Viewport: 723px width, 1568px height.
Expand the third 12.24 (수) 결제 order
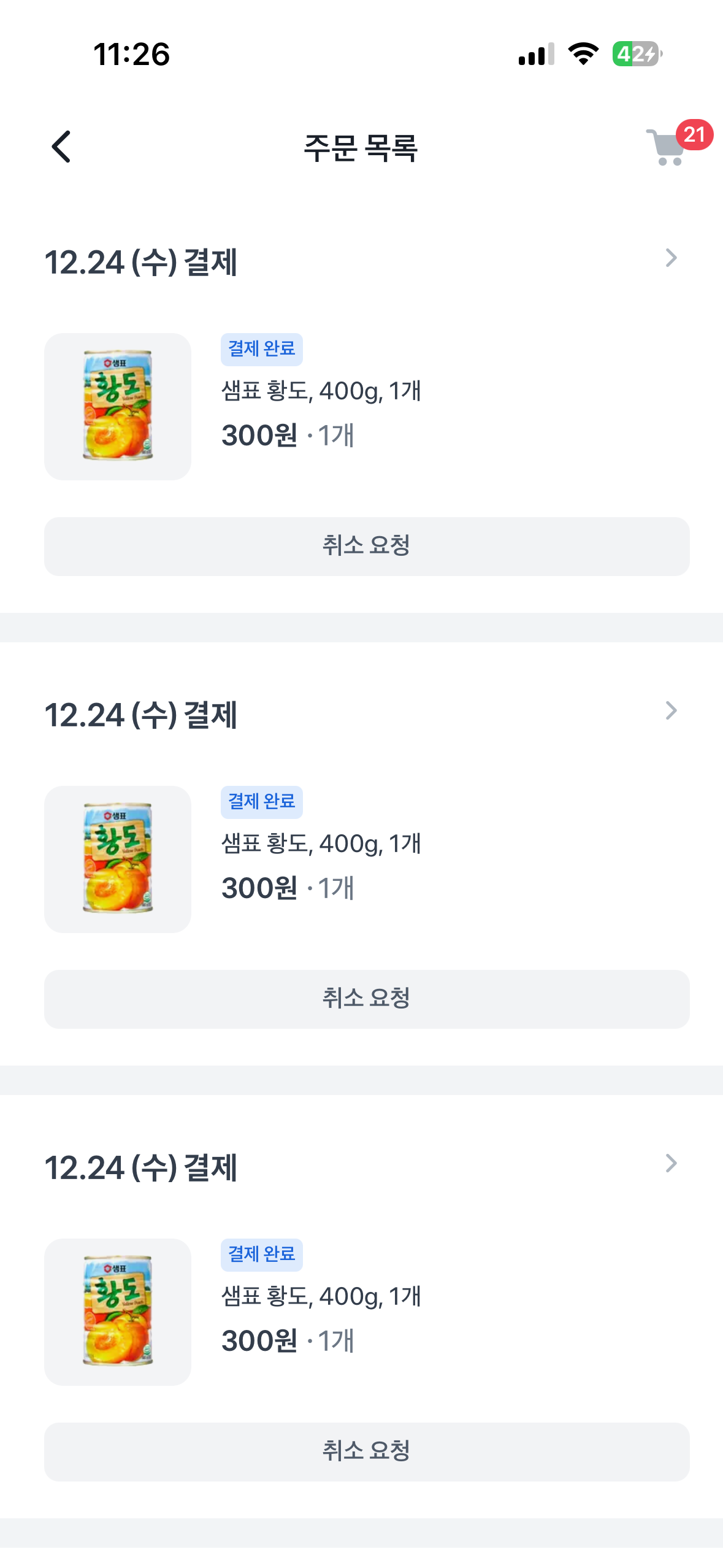click(x=671, y=1164)
